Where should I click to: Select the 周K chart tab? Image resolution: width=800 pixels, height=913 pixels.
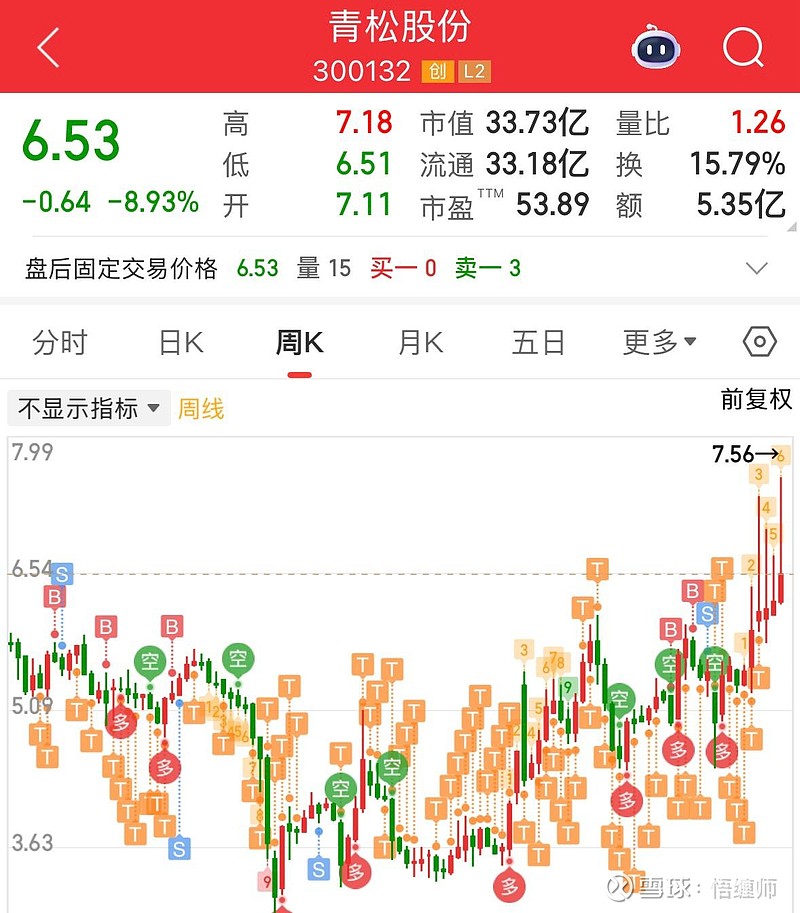coord(299,343)
